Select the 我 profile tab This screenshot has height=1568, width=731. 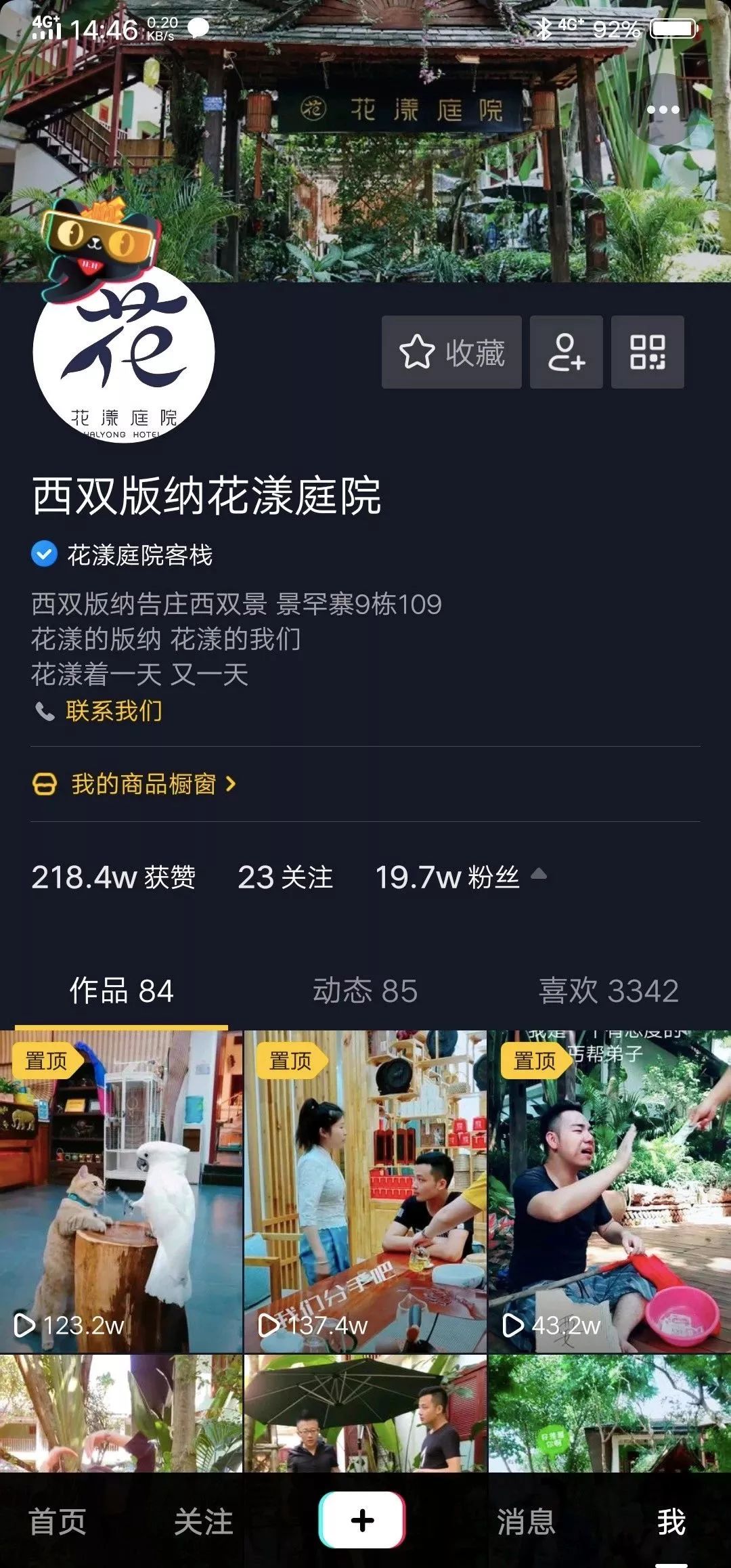pos(671,1522)
